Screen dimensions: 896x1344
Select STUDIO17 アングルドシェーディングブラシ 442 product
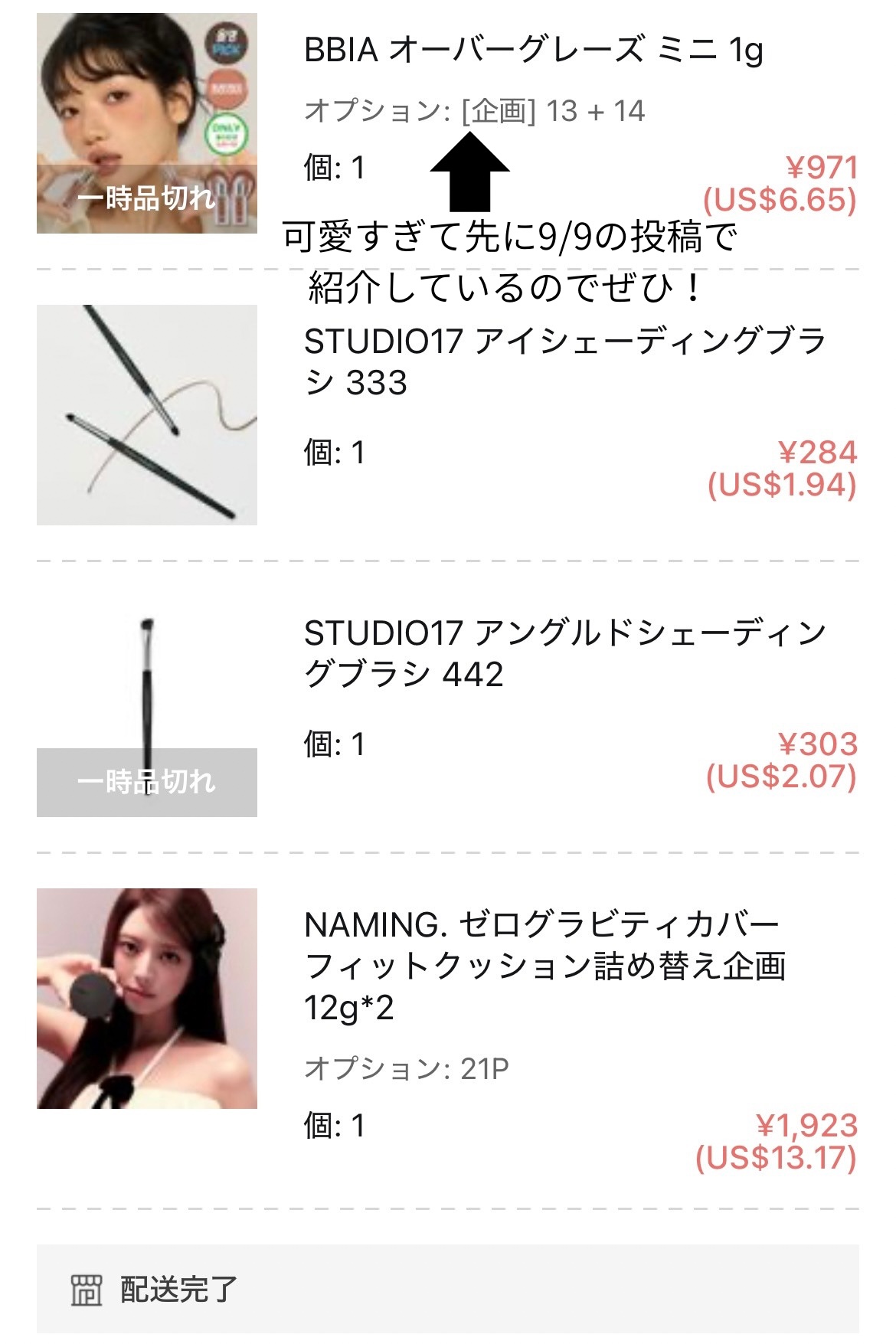coord(564,653)
